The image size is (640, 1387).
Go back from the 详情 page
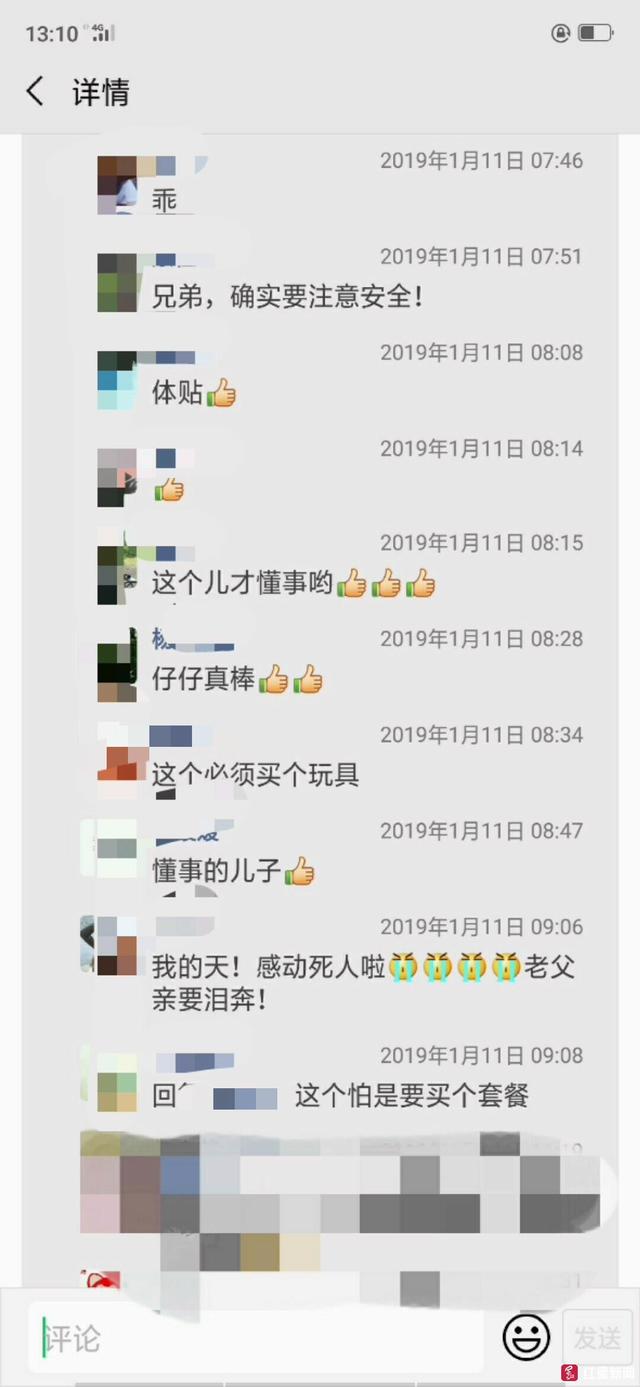(x=35, y=93)
